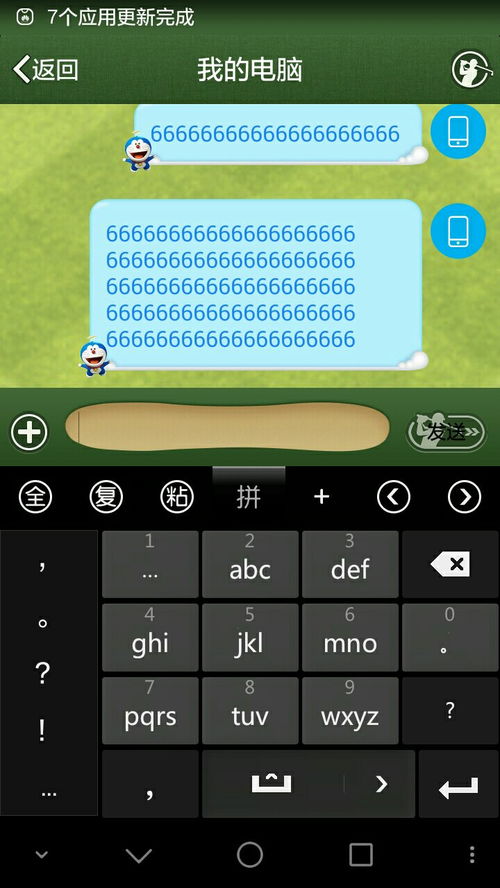Tap the abc 2 key

[250, 564]
